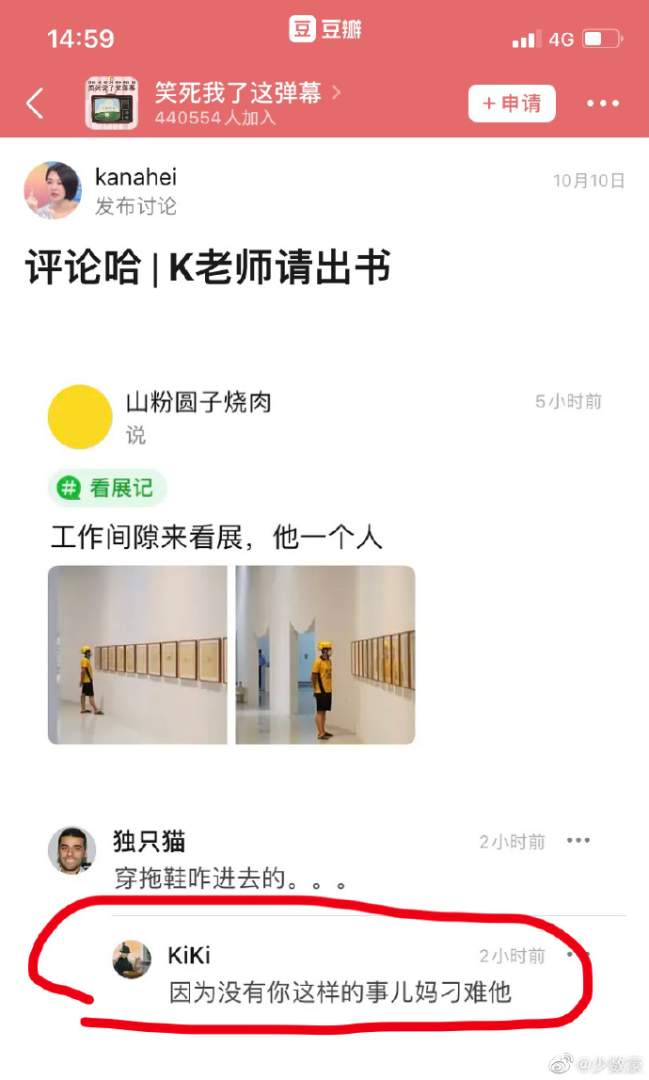View kanahei's profile avatar
The height and width of the screenshot is (1080, 649).
click(x=52, y=190)
